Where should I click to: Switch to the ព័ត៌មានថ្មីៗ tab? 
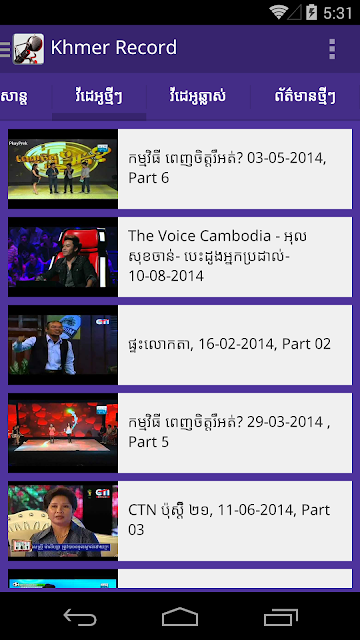pyautogui.click(x=305, y=97)
